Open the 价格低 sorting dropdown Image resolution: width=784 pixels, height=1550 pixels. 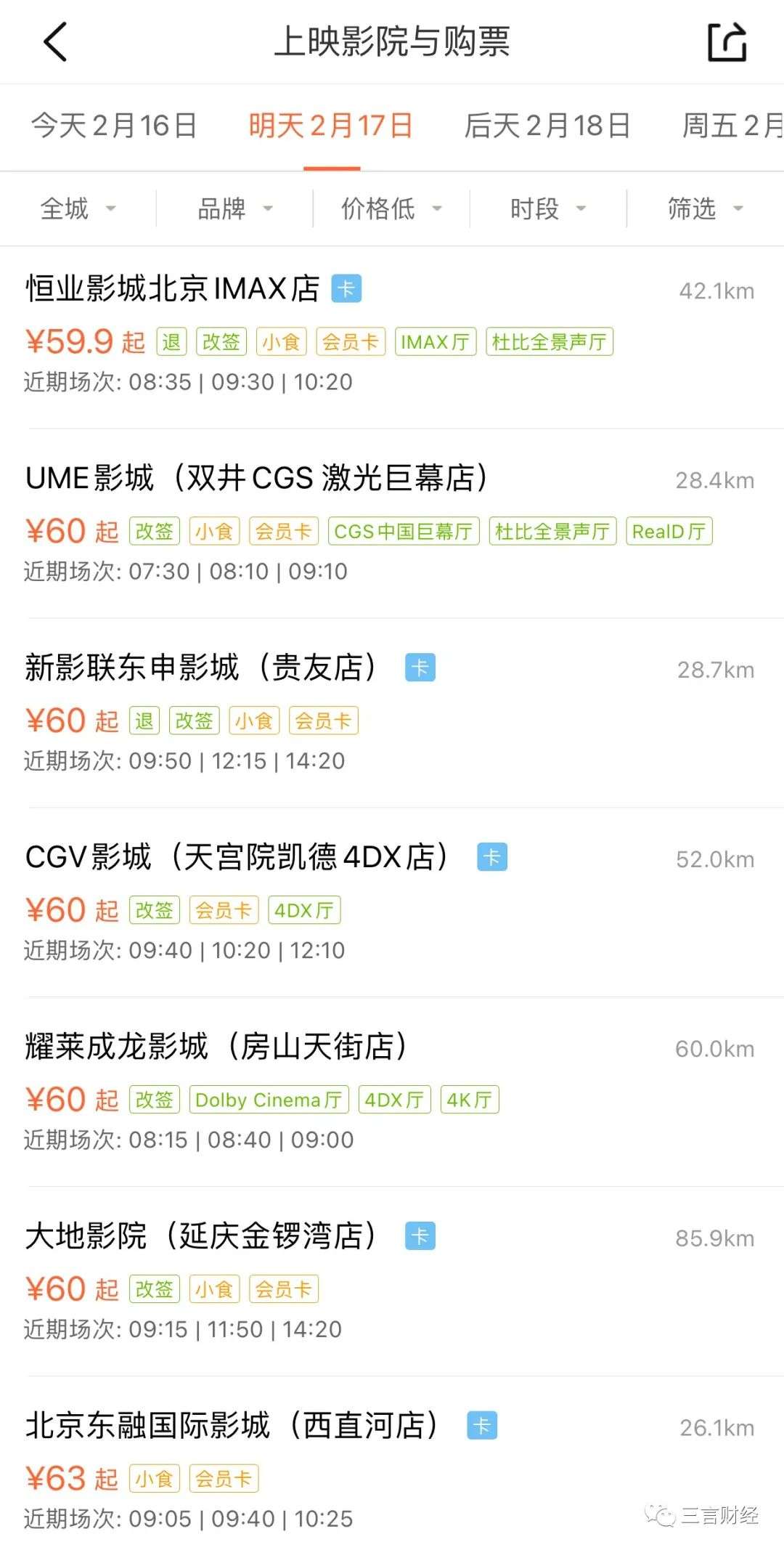[391, 209]
